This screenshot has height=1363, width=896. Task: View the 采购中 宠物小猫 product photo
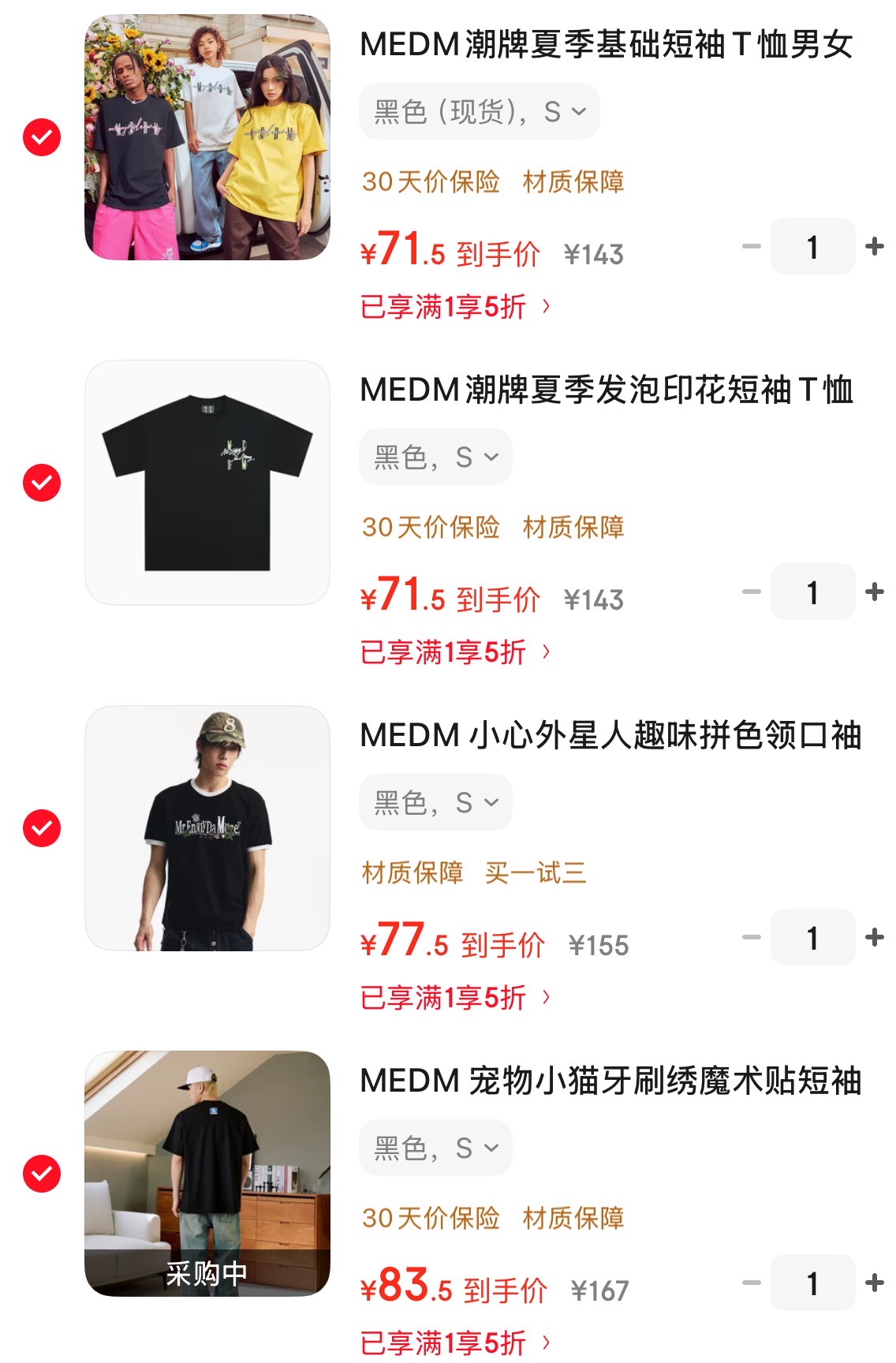[207, 1174]
